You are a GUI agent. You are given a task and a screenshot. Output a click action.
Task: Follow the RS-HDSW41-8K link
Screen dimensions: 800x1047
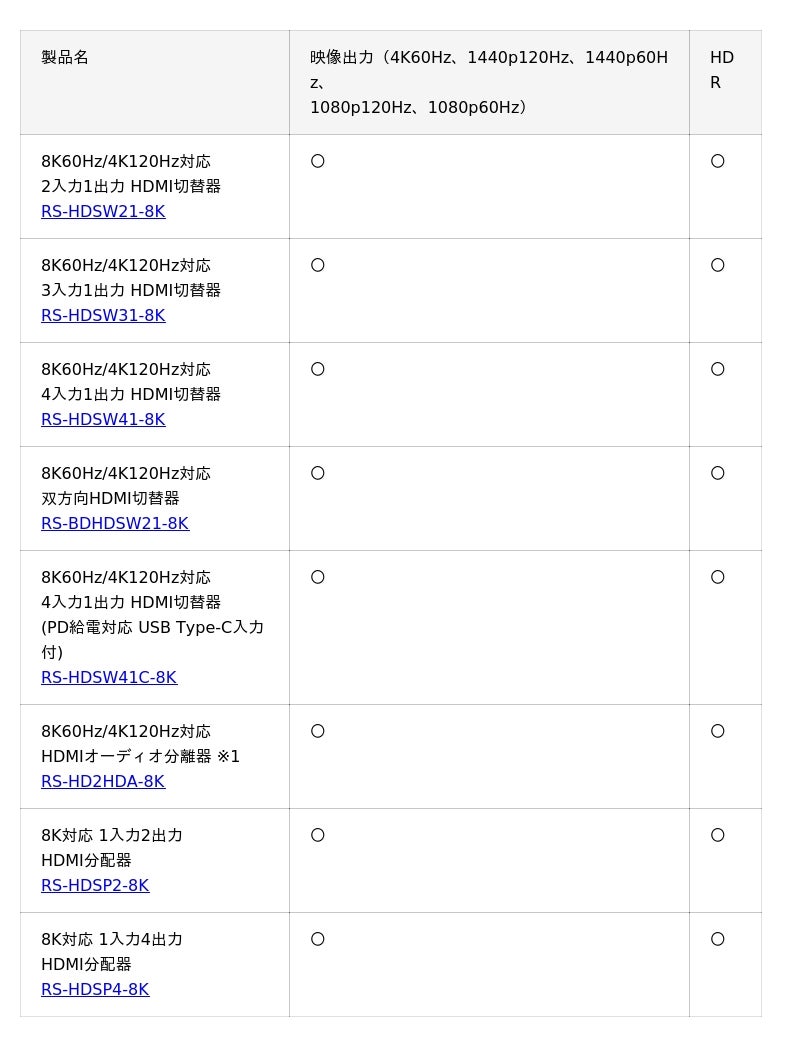(103, 420)
